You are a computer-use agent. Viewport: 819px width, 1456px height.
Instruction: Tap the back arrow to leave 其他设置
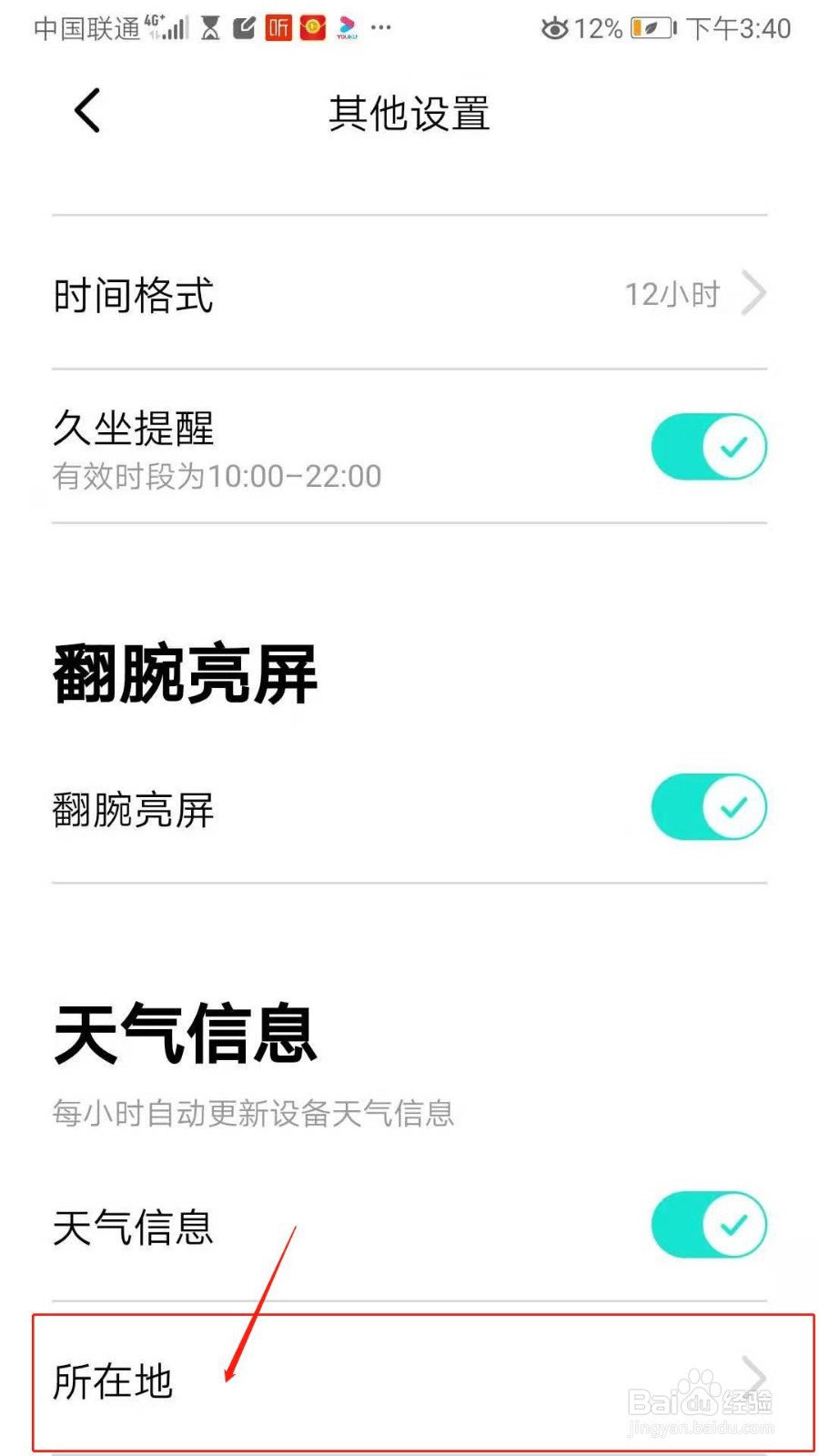pyautogui.click(x=84, y=110)
